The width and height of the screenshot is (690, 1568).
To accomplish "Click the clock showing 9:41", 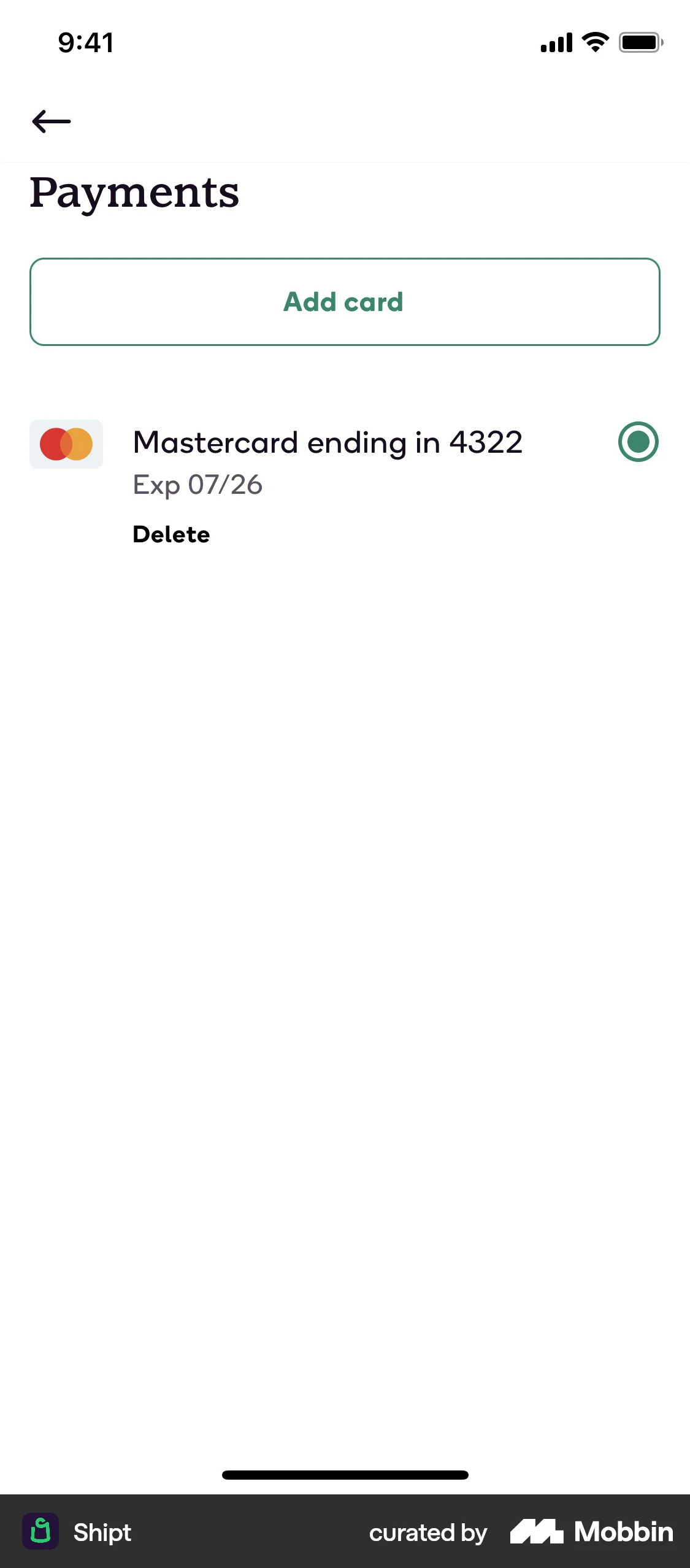I will pos(84,42).
